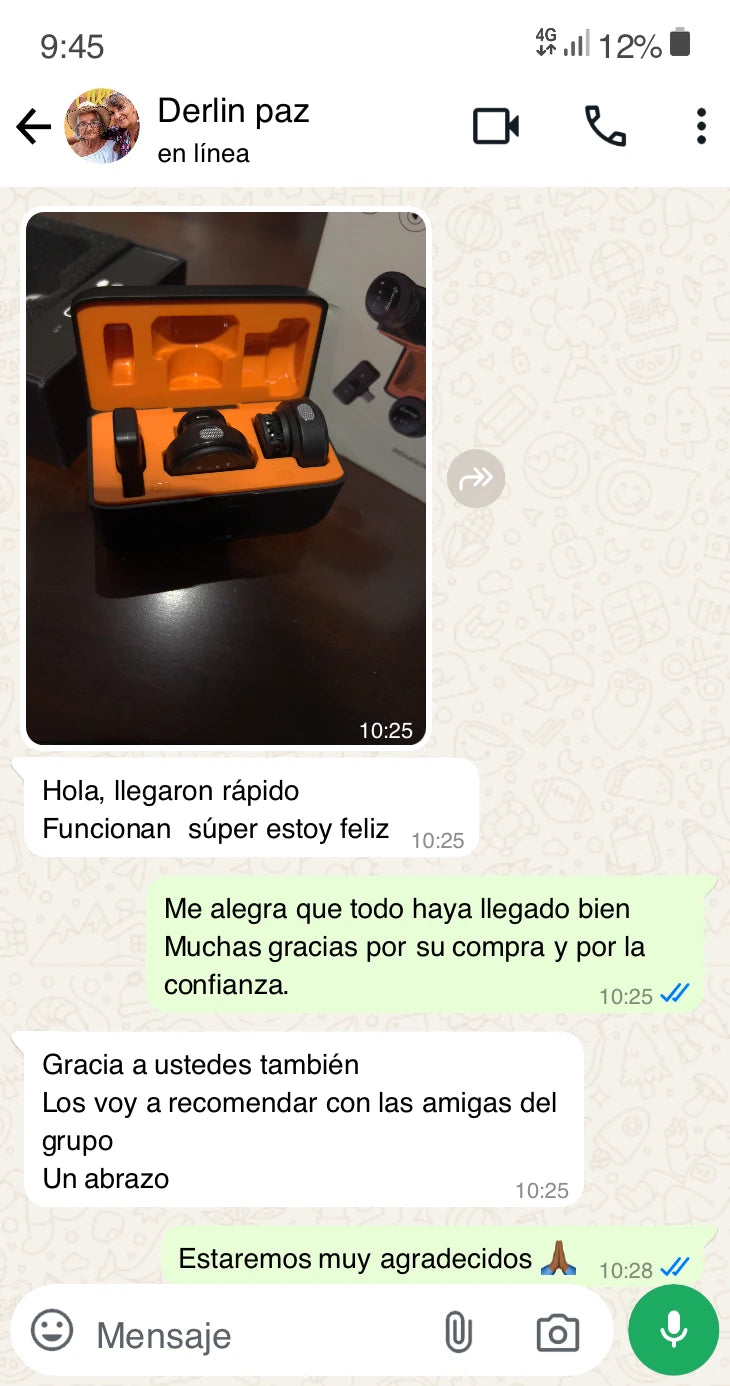Open the received photo of the microphones

(x=226, y=477)
